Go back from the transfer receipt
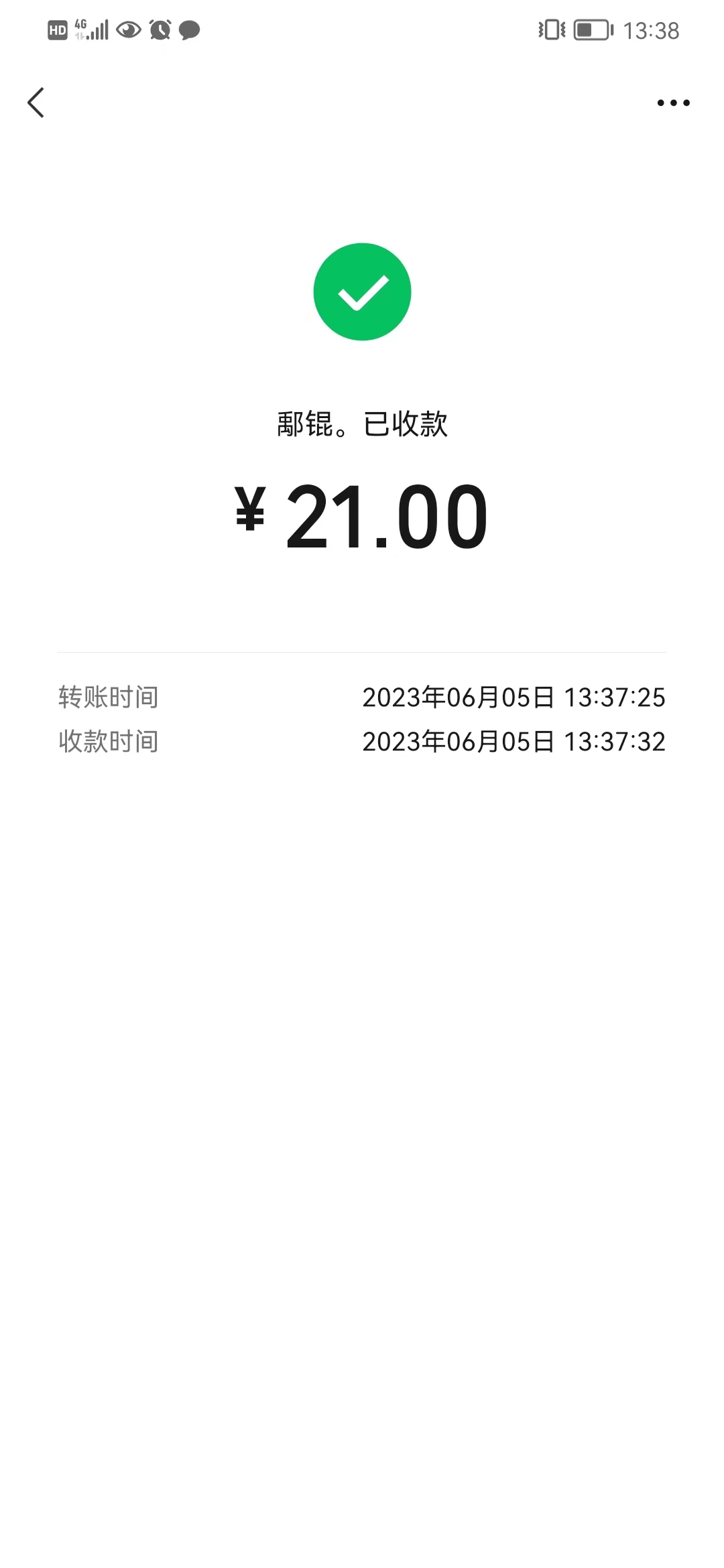This screenshot has width=724, height=1568. [36, 103]
